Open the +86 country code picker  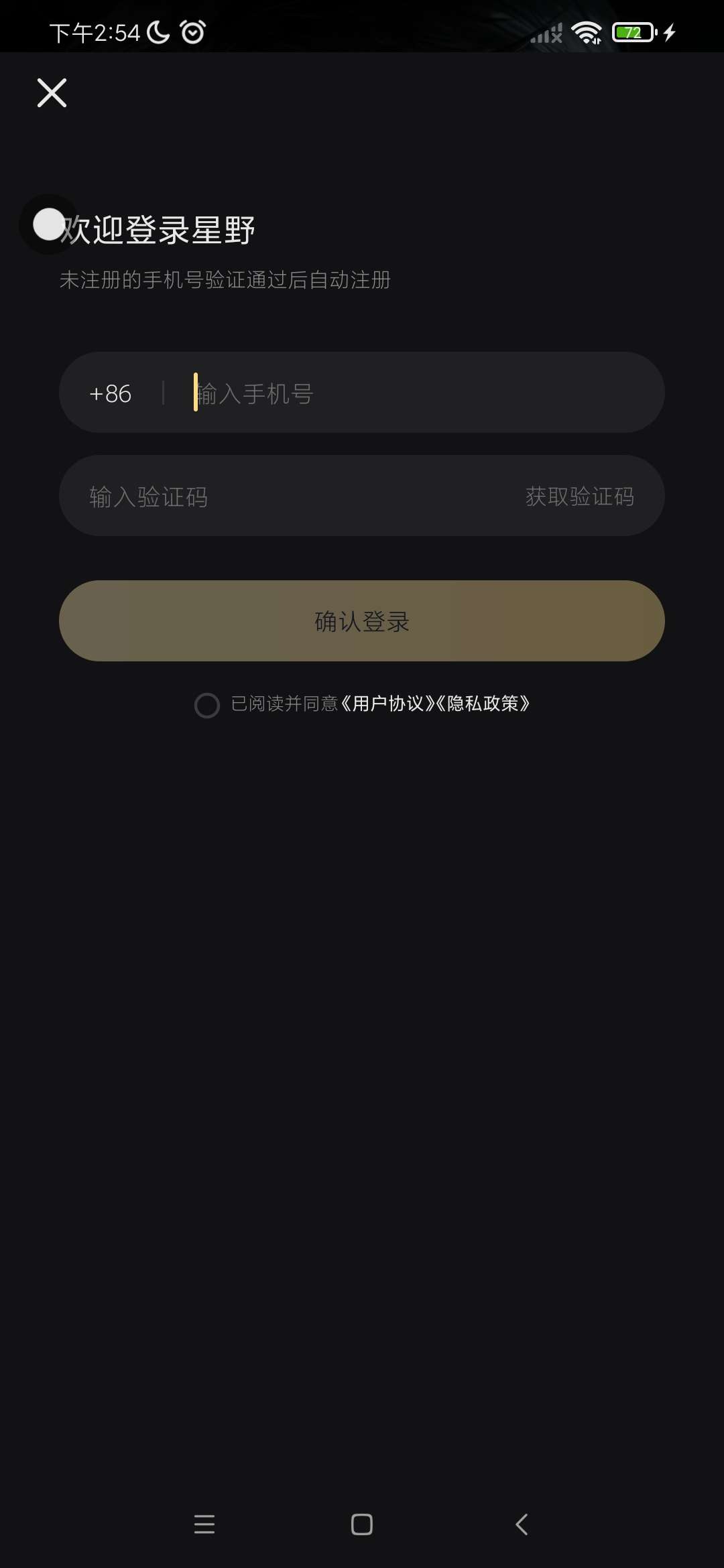click(x=111, y=393)
